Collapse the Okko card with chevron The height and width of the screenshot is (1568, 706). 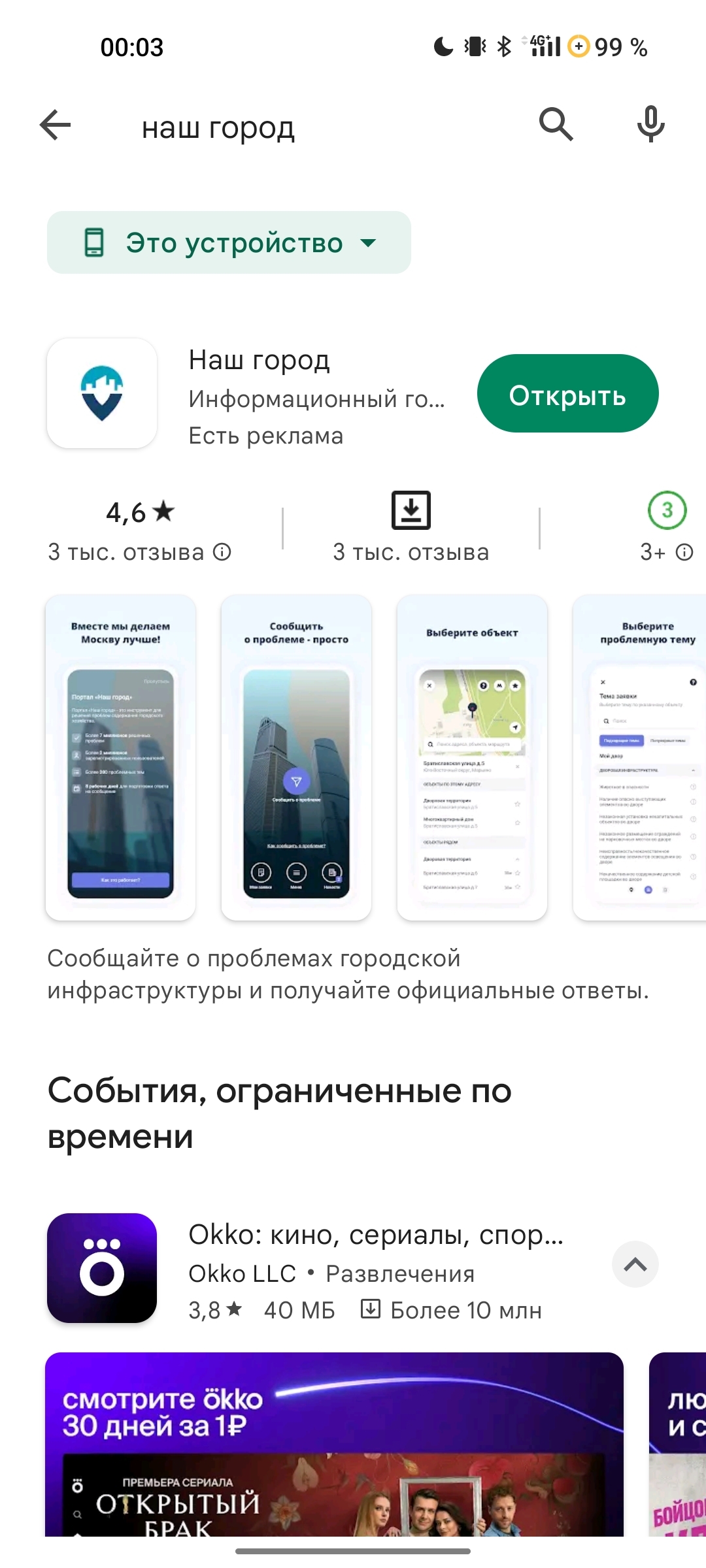635,1264
